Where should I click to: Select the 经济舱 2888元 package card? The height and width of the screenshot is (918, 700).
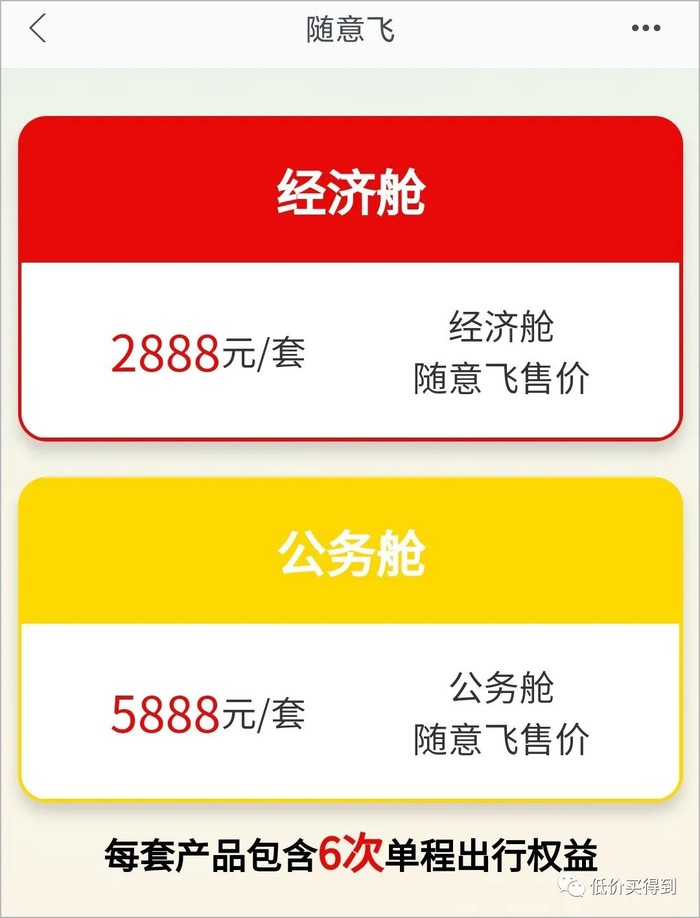pos(350,278)
